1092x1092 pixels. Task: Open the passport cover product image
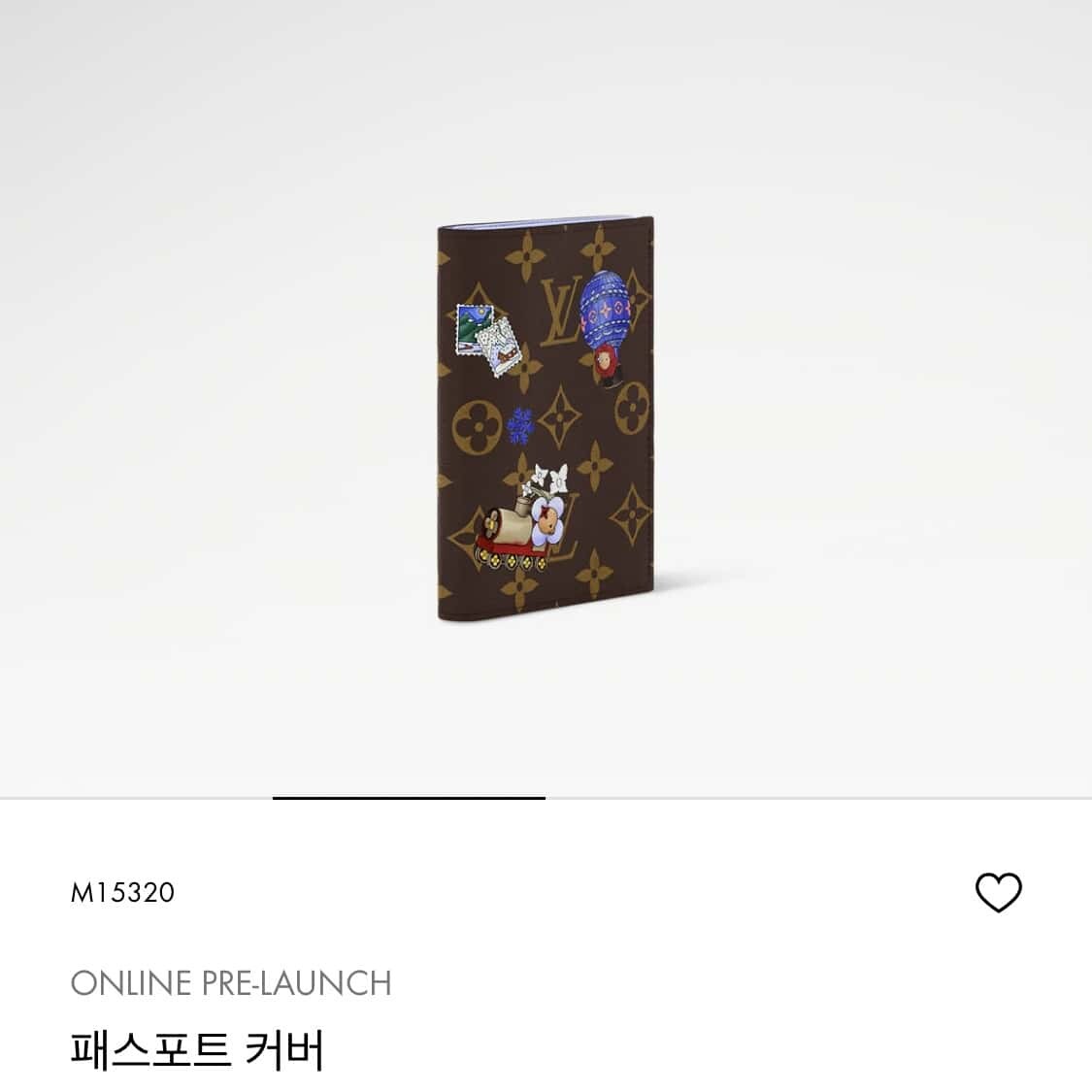pos(545,418)
